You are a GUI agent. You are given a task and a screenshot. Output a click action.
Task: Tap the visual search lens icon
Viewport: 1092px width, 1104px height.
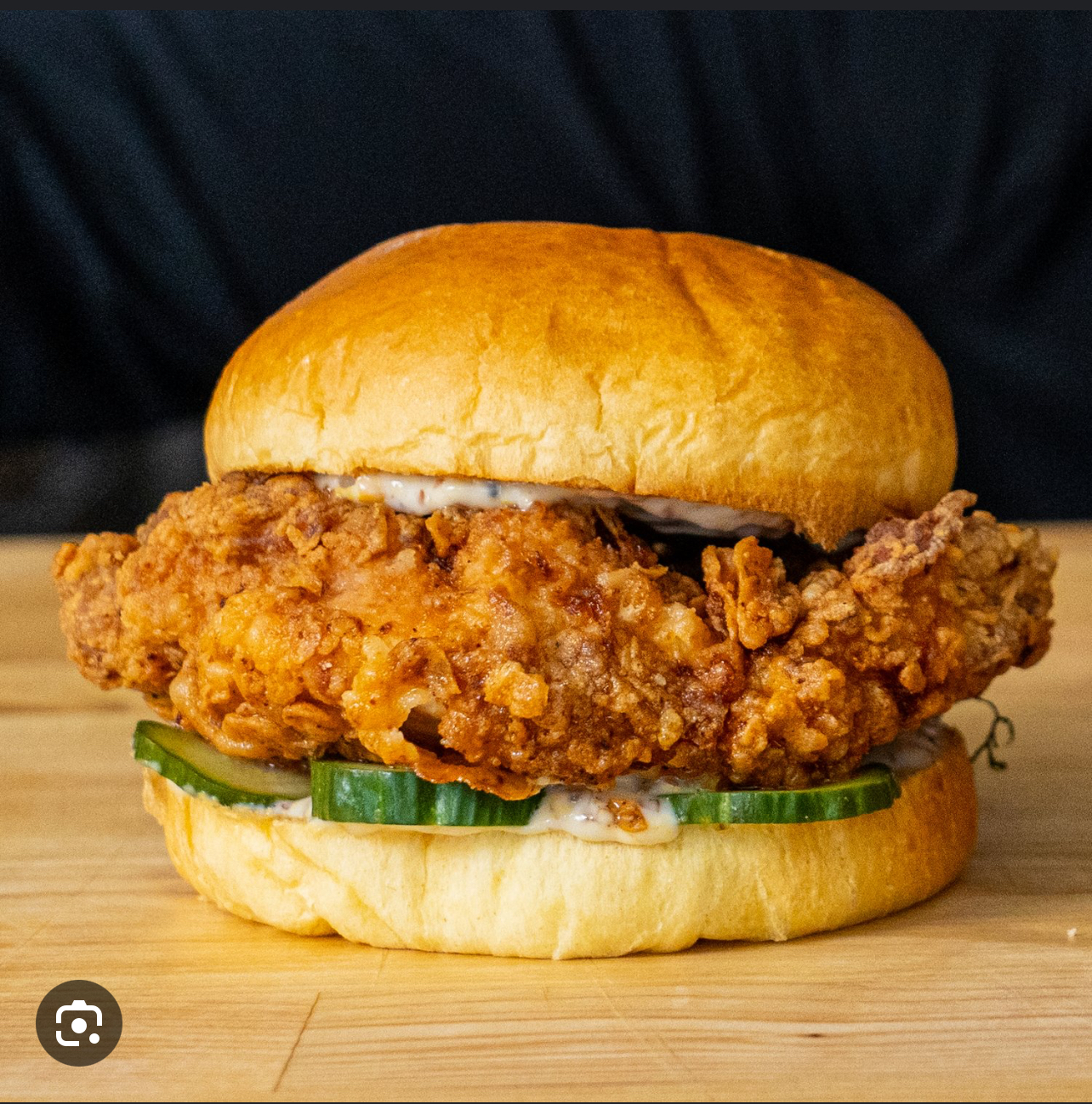pyautogui.click(x=79, y=1023)
